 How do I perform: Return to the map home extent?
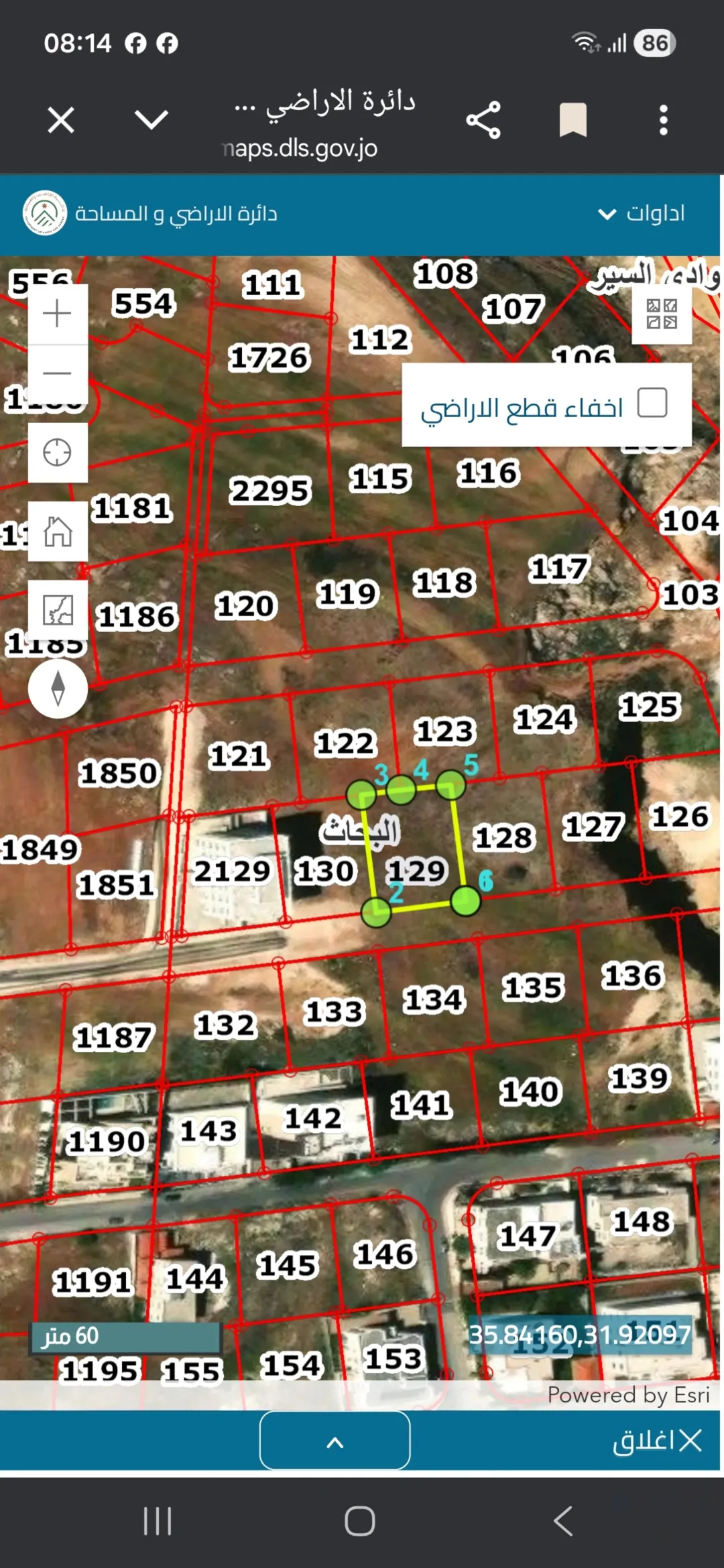point(58,532)
